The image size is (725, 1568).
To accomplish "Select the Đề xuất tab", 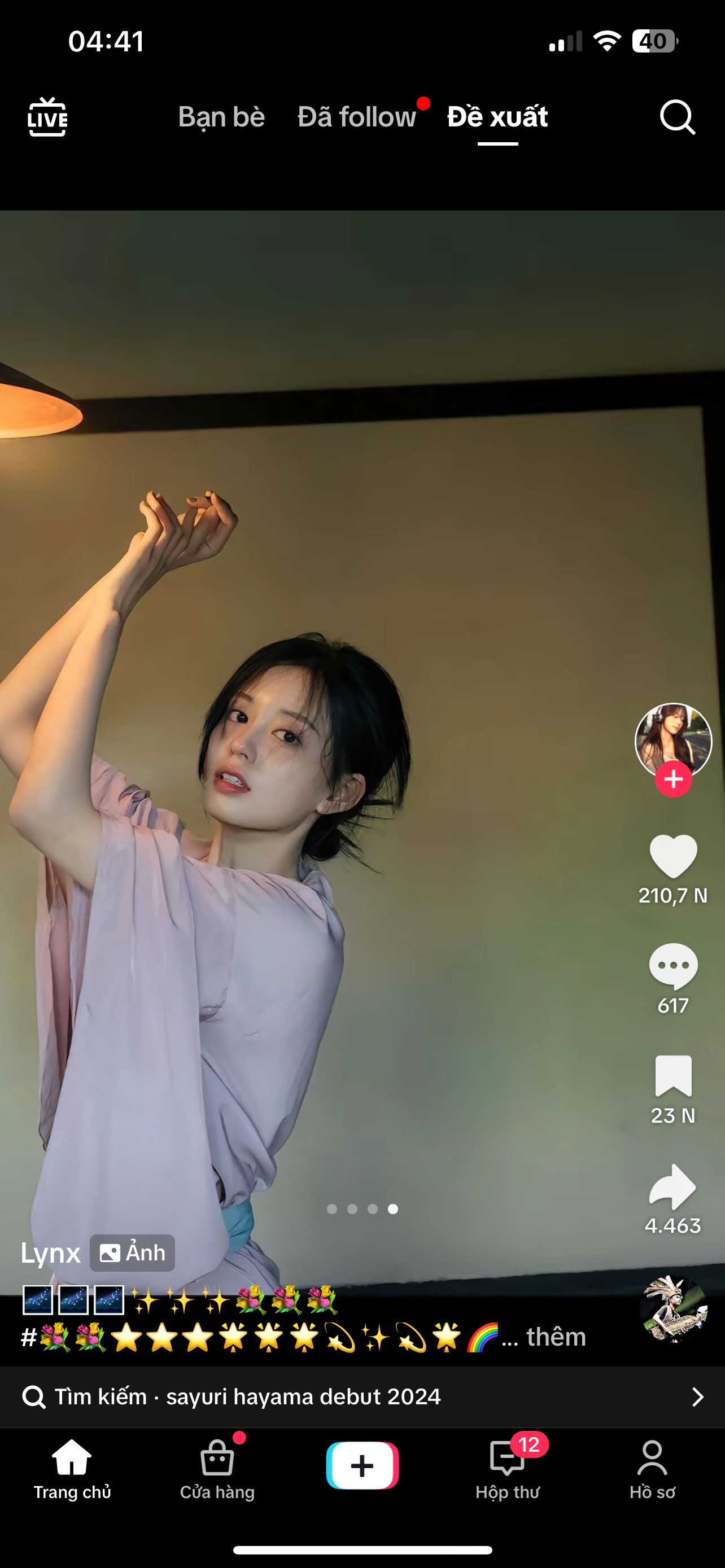I will 497,117.
